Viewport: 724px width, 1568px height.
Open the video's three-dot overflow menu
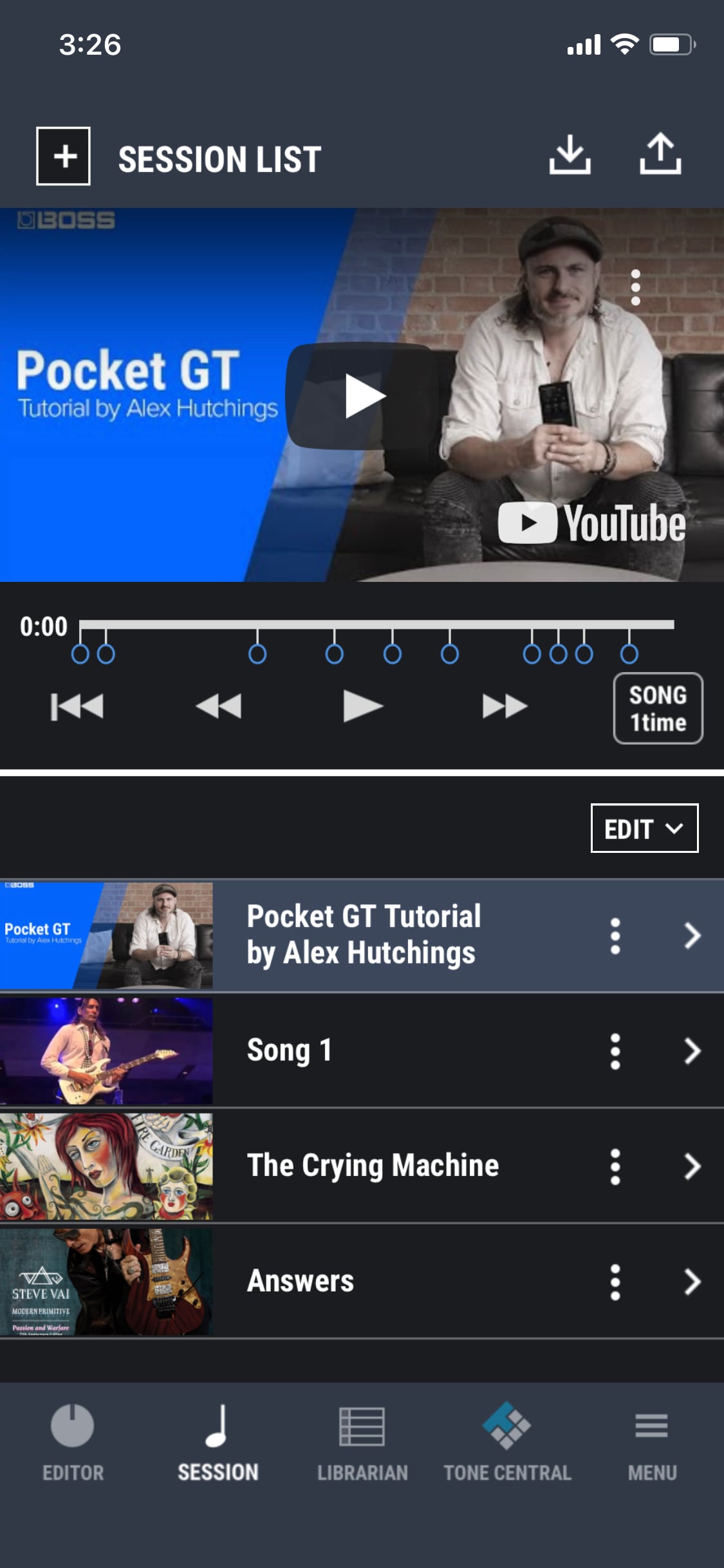(636, 287)
